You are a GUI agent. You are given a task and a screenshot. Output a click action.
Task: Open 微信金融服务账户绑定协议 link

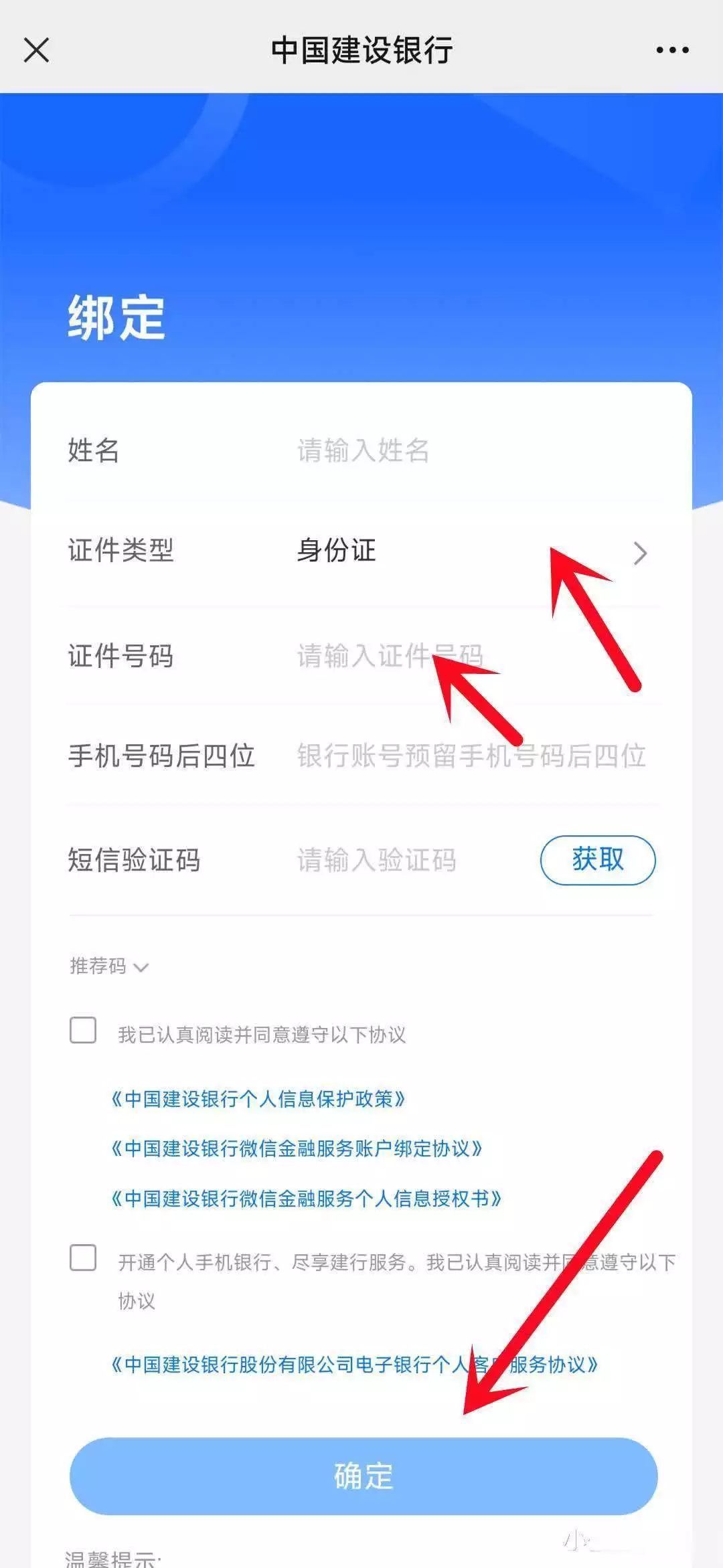click(297, 1148)
